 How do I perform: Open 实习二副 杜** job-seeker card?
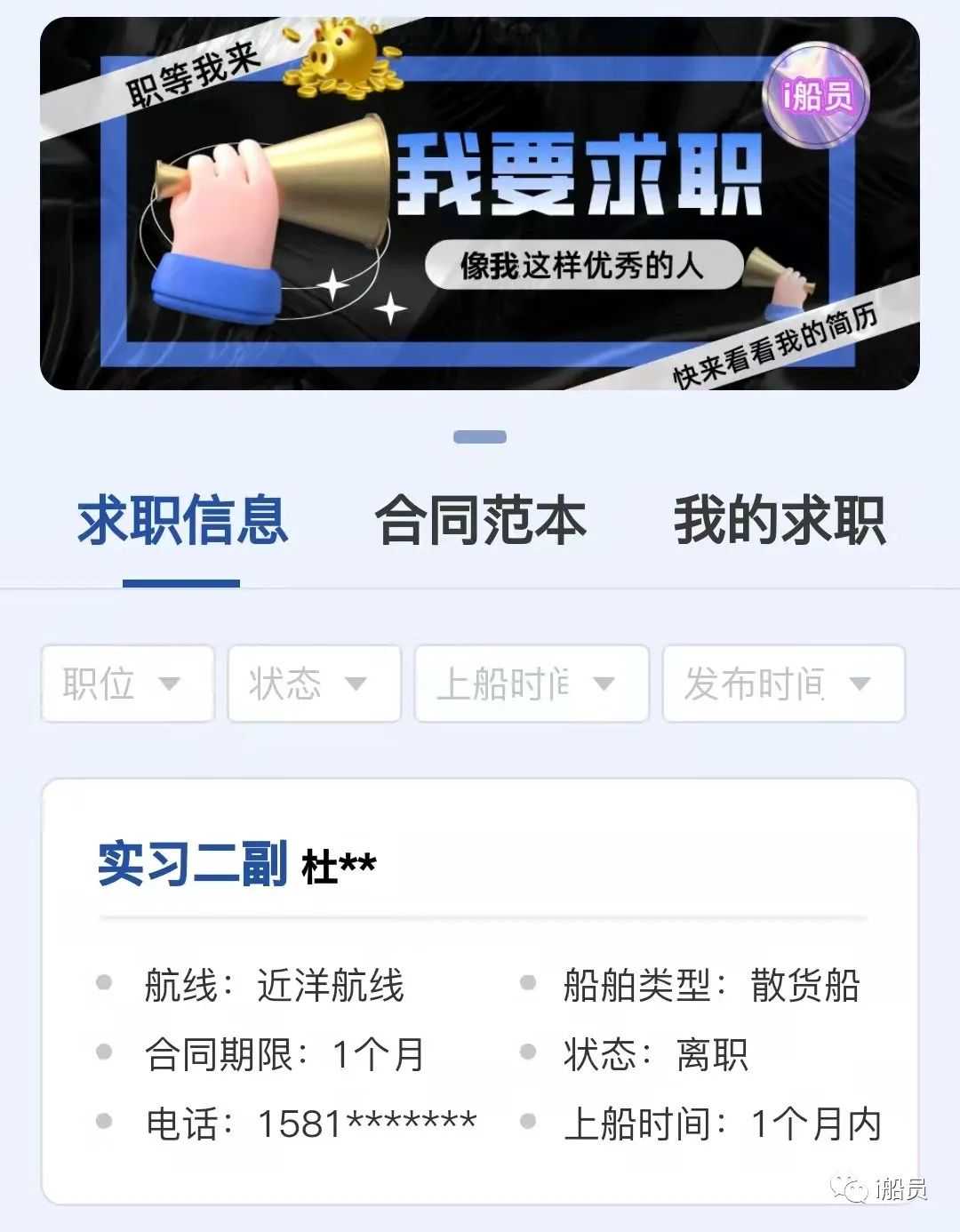coord(480,991)
